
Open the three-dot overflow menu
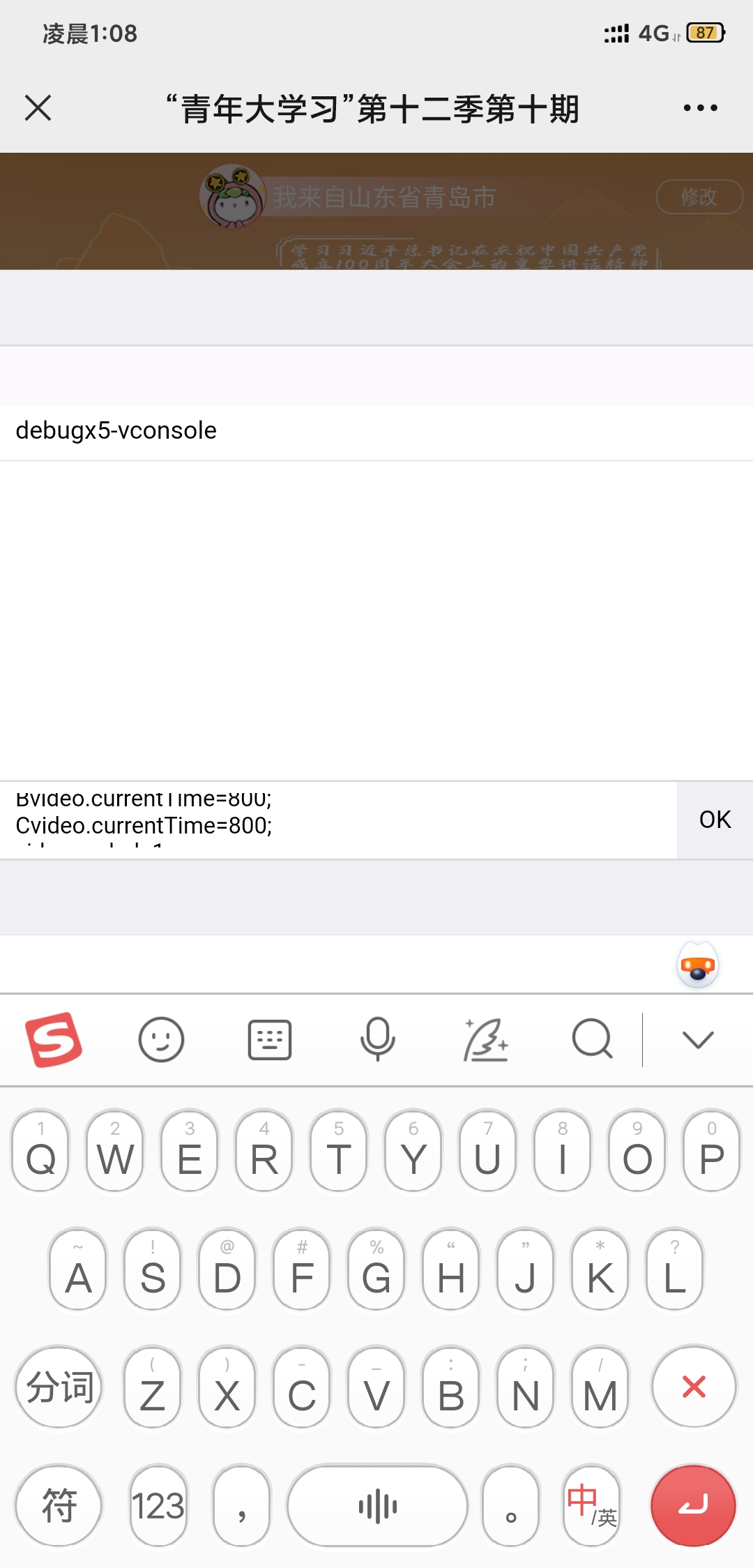click(x=700, y=108)
